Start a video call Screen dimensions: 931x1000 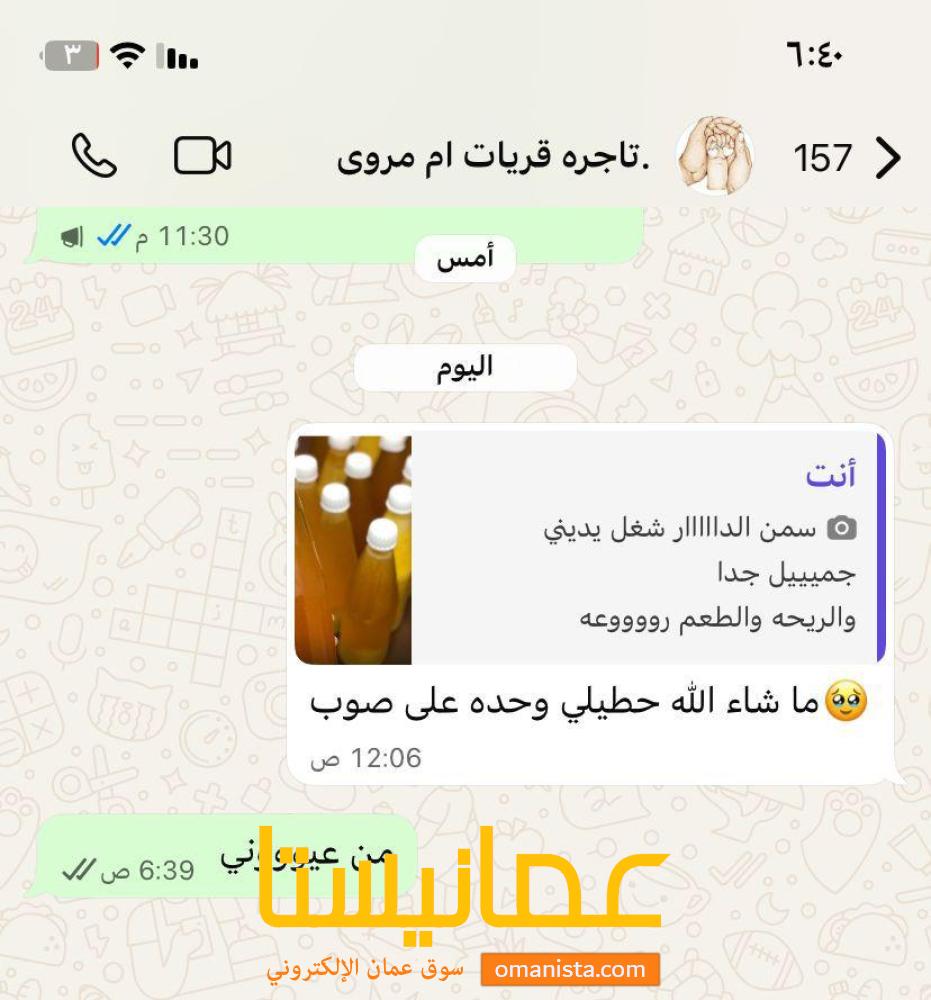pos(202,156)
